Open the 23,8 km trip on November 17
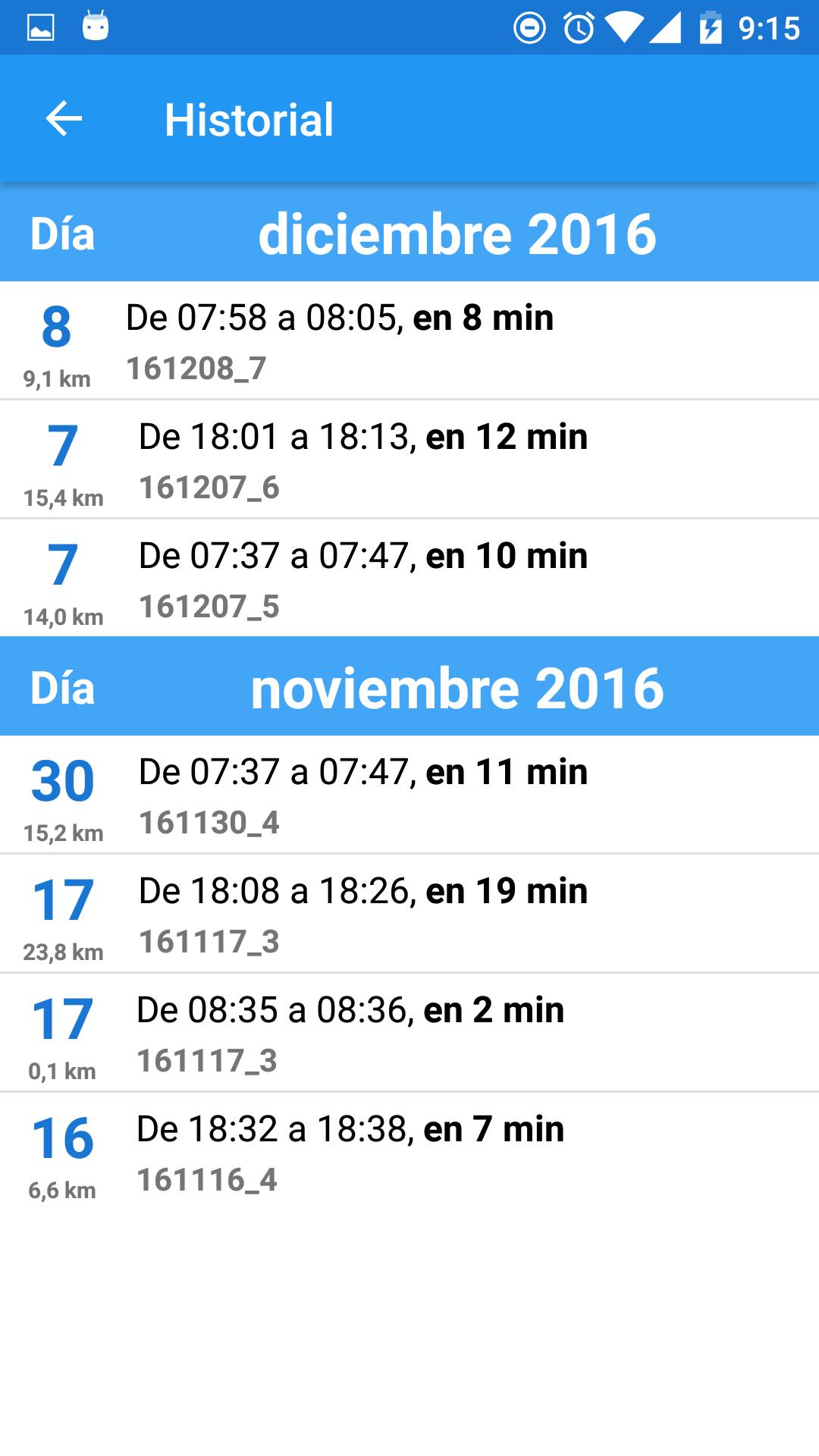Image resolution: width=819 pixels, height=1456 pixels. (409, 915)
